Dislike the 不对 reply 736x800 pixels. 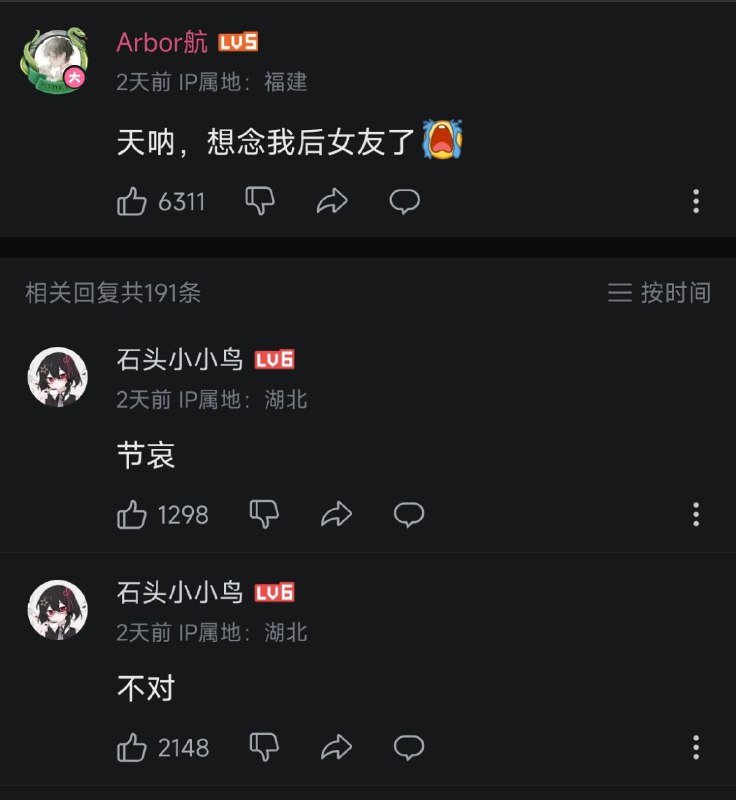click(263, 746)
